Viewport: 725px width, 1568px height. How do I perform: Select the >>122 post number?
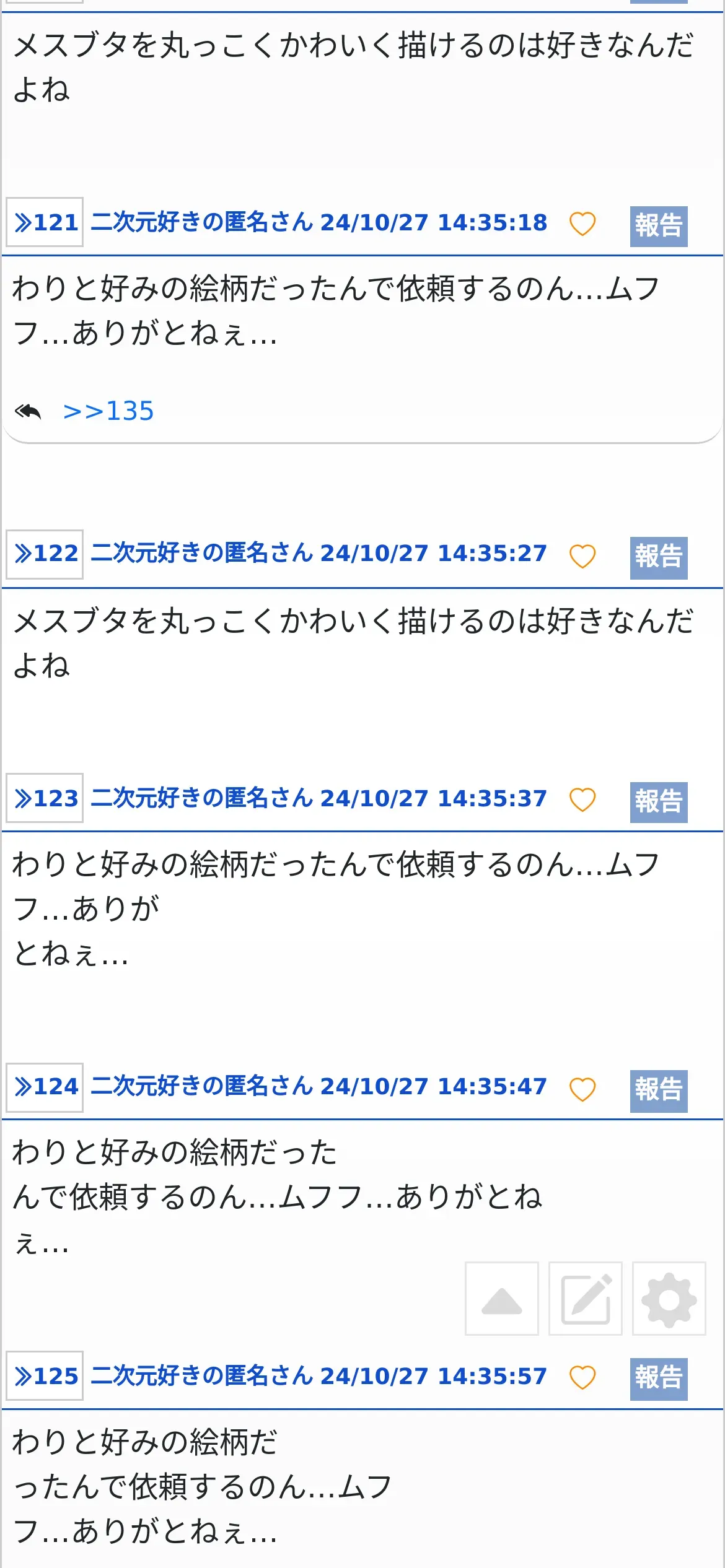coord(45,554)
